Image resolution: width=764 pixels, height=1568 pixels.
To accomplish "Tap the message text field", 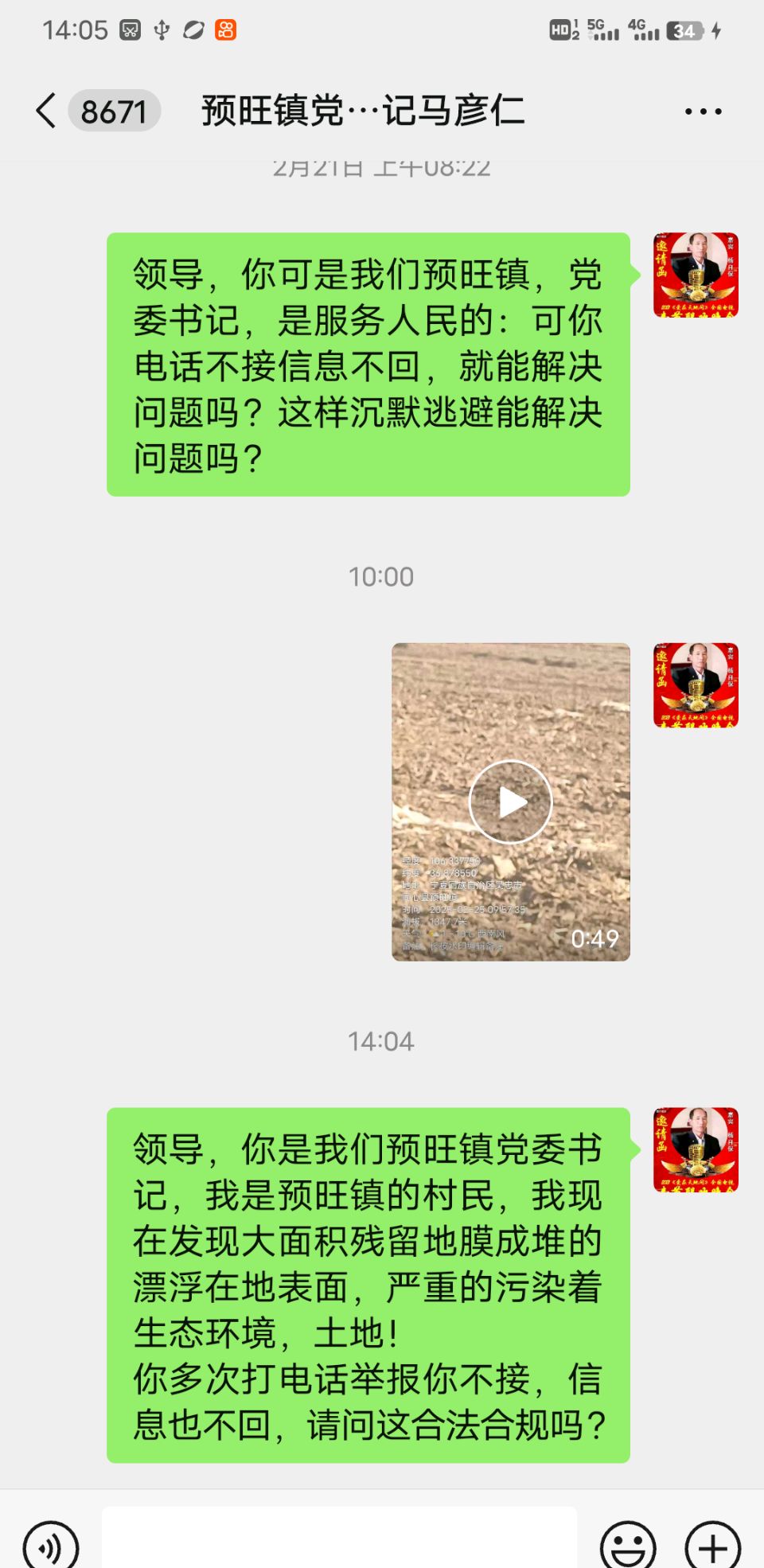I will [339, 1540].
